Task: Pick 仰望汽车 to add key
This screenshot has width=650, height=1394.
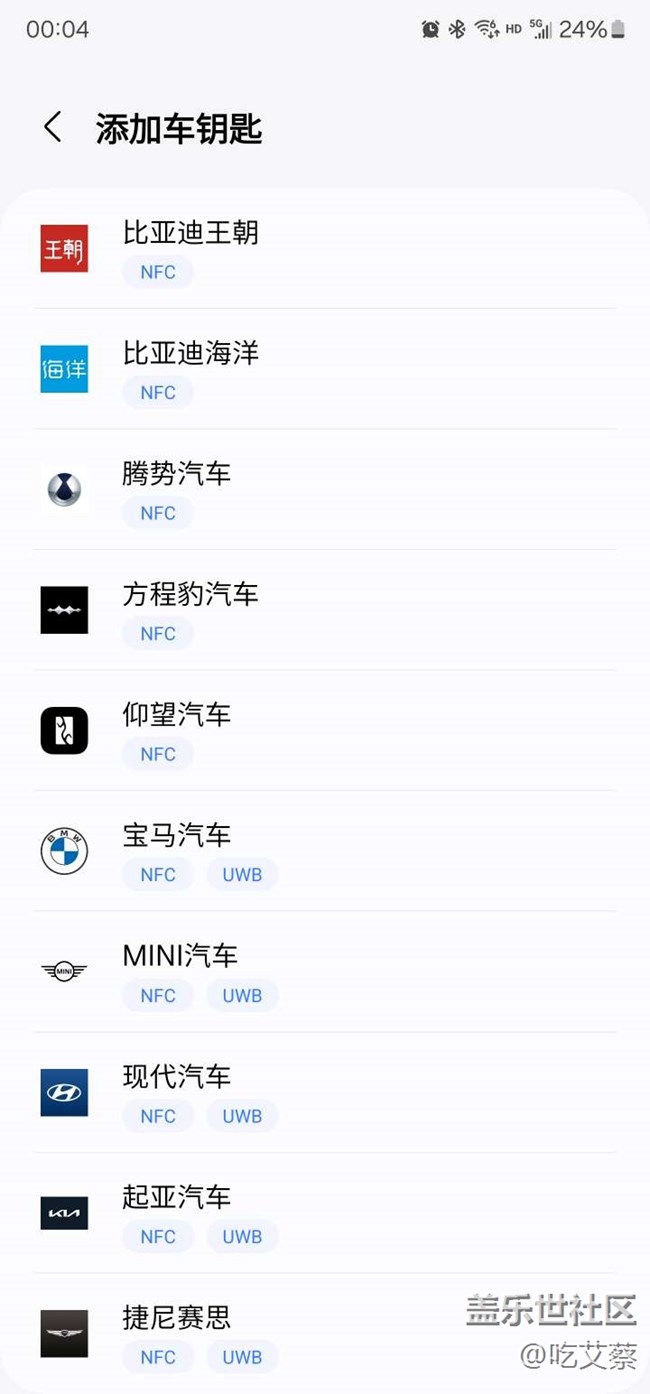Action: tap(325, 730)
